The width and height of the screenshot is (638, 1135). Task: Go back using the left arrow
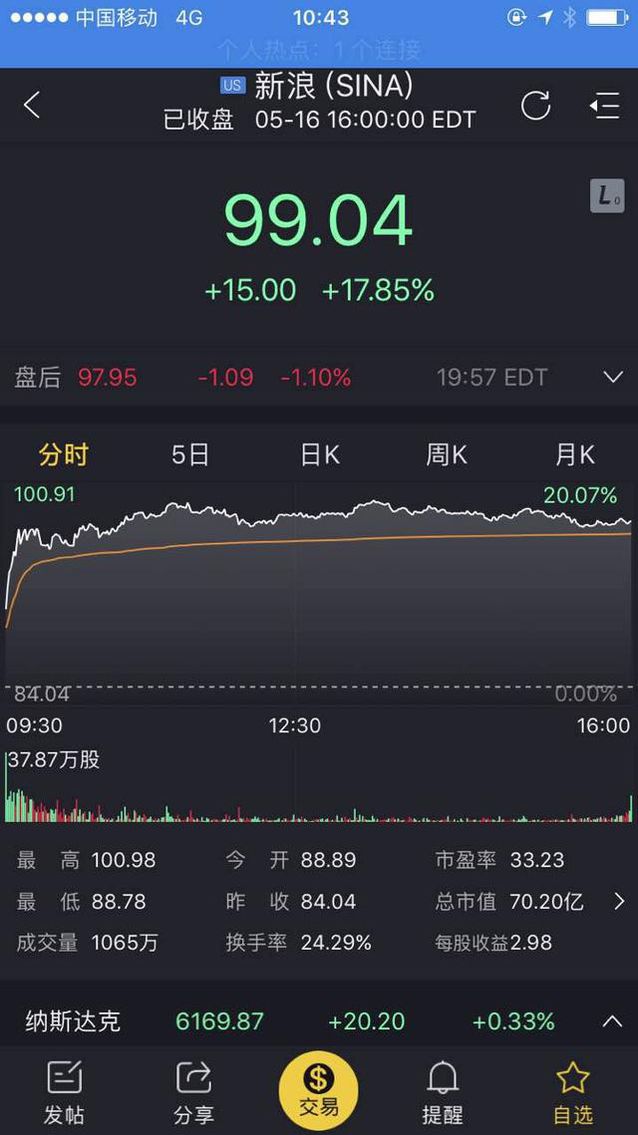pyautogui.click(x=31, y=106)
